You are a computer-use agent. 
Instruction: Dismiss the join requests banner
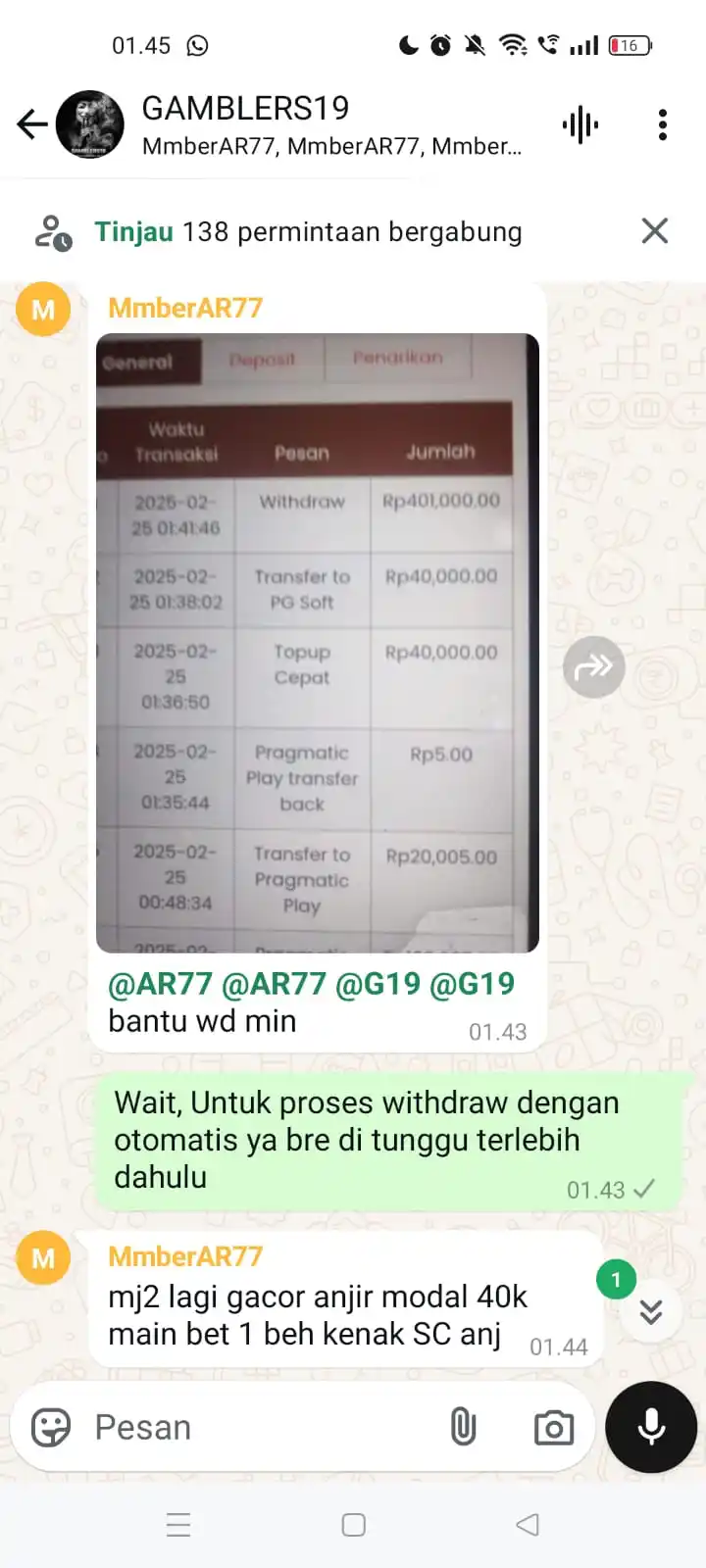click(654, 231)
